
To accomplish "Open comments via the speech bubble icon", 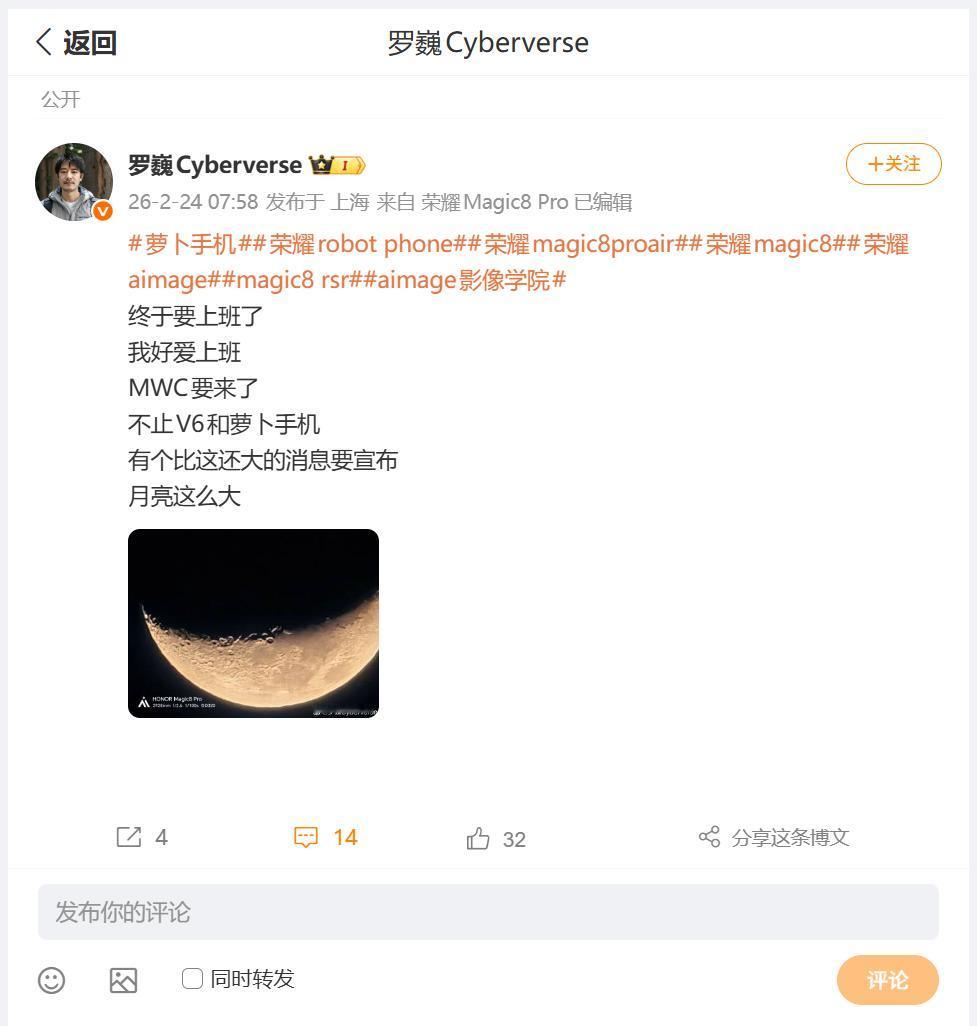I will point(308,837).
